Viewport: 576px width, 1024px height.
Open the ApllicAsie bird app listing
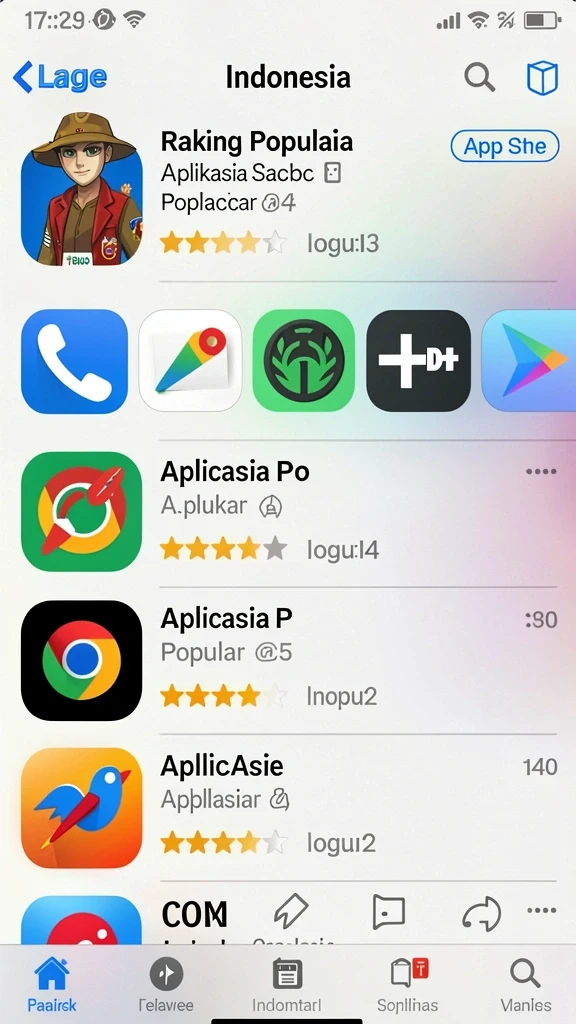coord(287,808)
